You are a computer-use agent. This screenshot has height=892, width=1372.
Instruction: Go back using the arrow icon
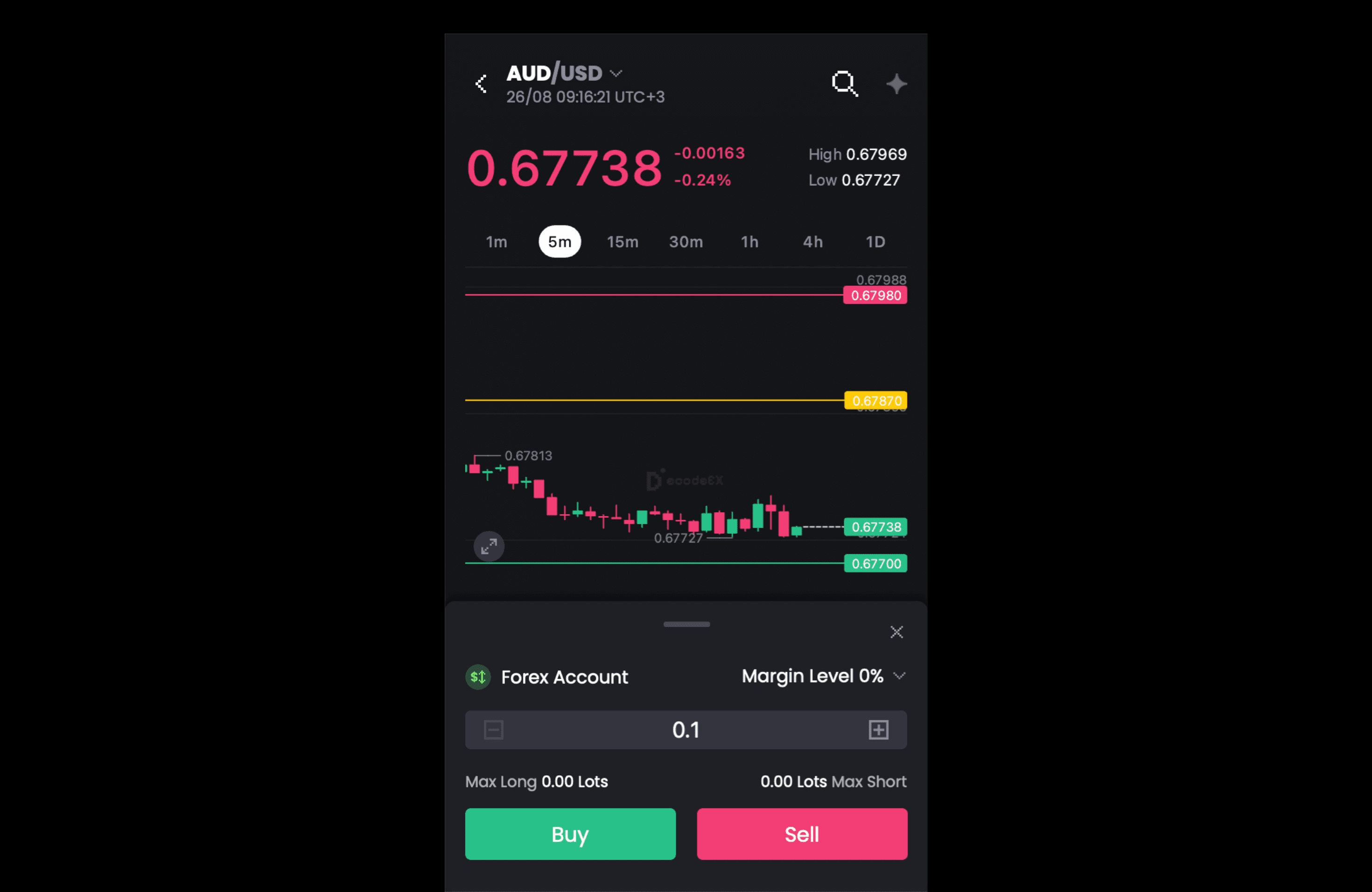(x=481, y=84)
